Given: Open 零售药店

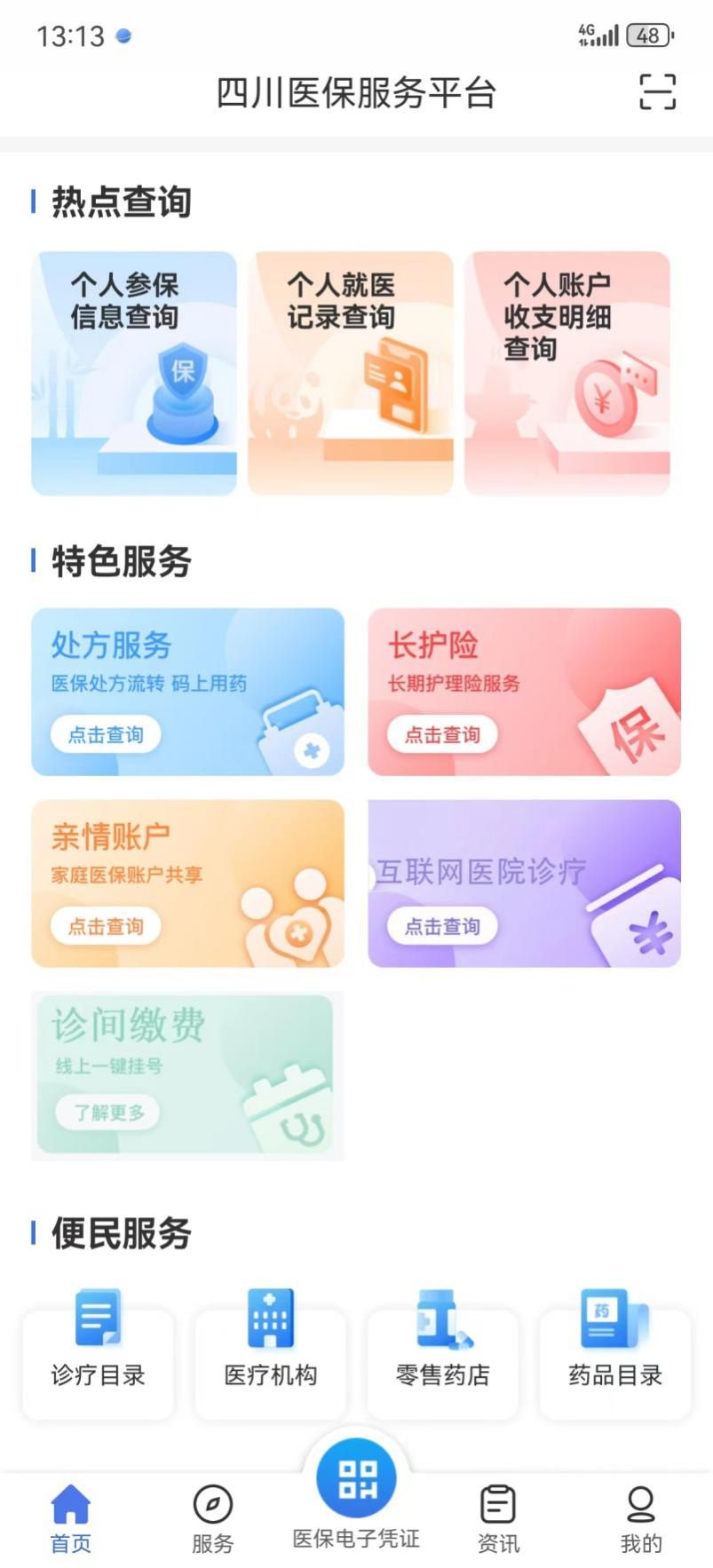Looking at the screenshot, I should coord(442,1352).
